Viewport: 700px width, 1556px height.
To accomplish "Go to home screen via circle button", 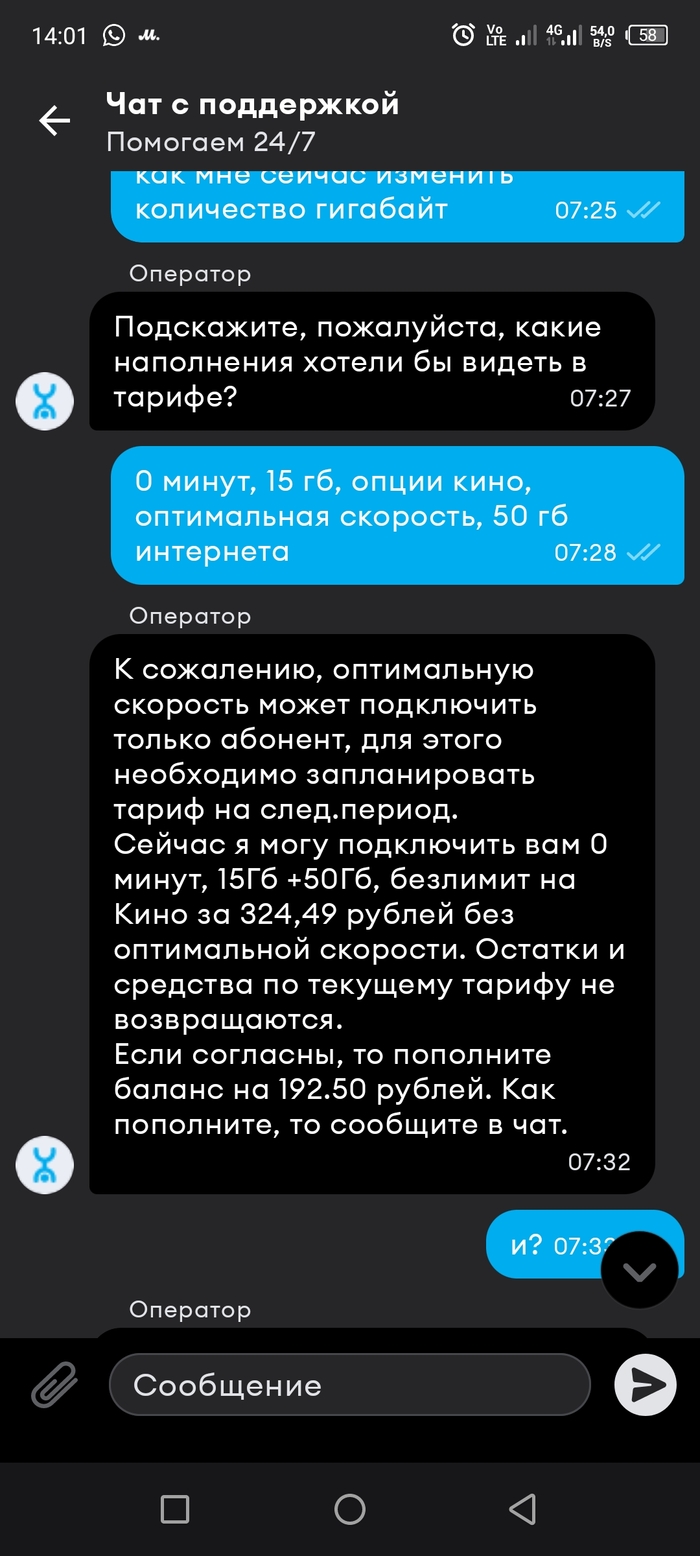I will (349, 1509).
